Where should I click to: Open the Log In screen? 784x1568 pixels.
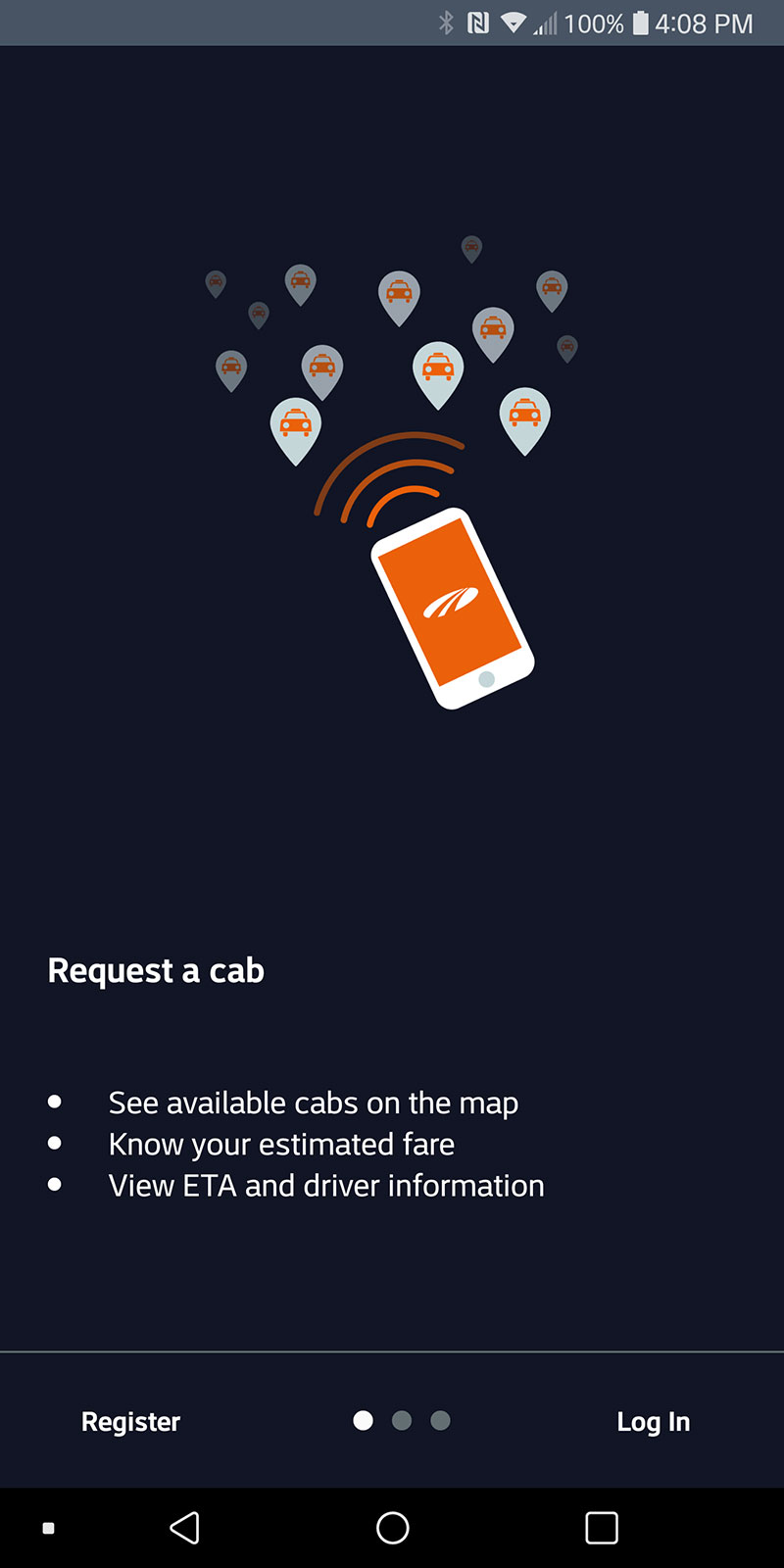[653, 1421]
